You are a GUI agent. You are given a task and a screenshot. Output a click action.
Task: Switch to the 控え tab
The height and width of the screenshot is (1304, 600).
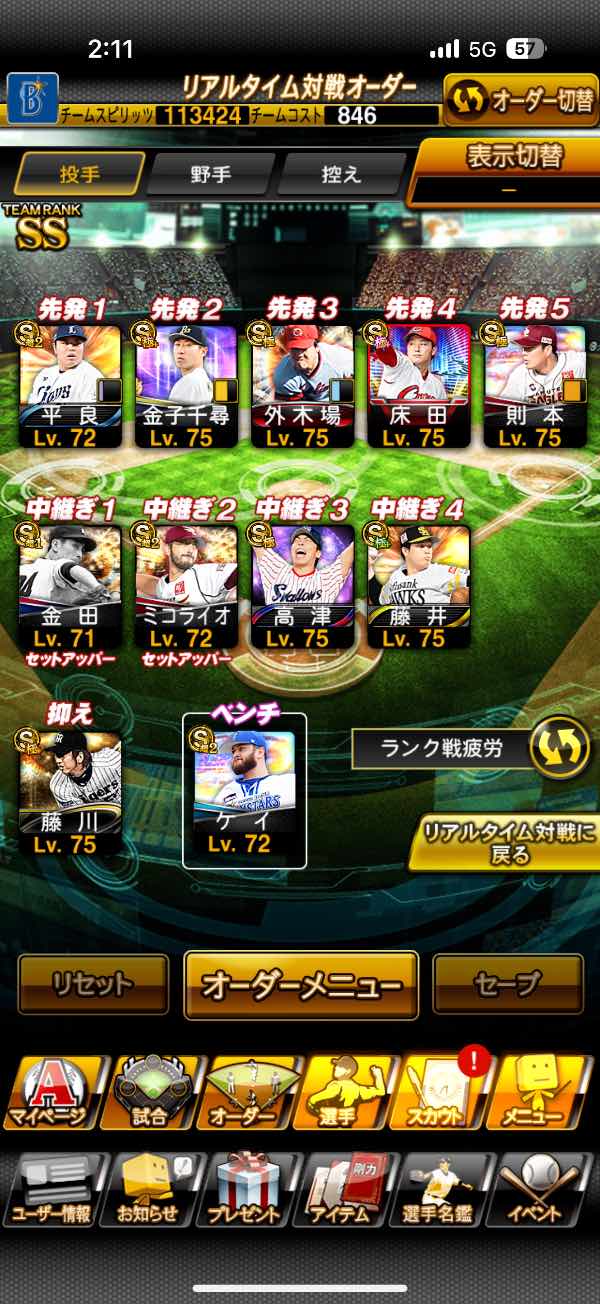339,174
